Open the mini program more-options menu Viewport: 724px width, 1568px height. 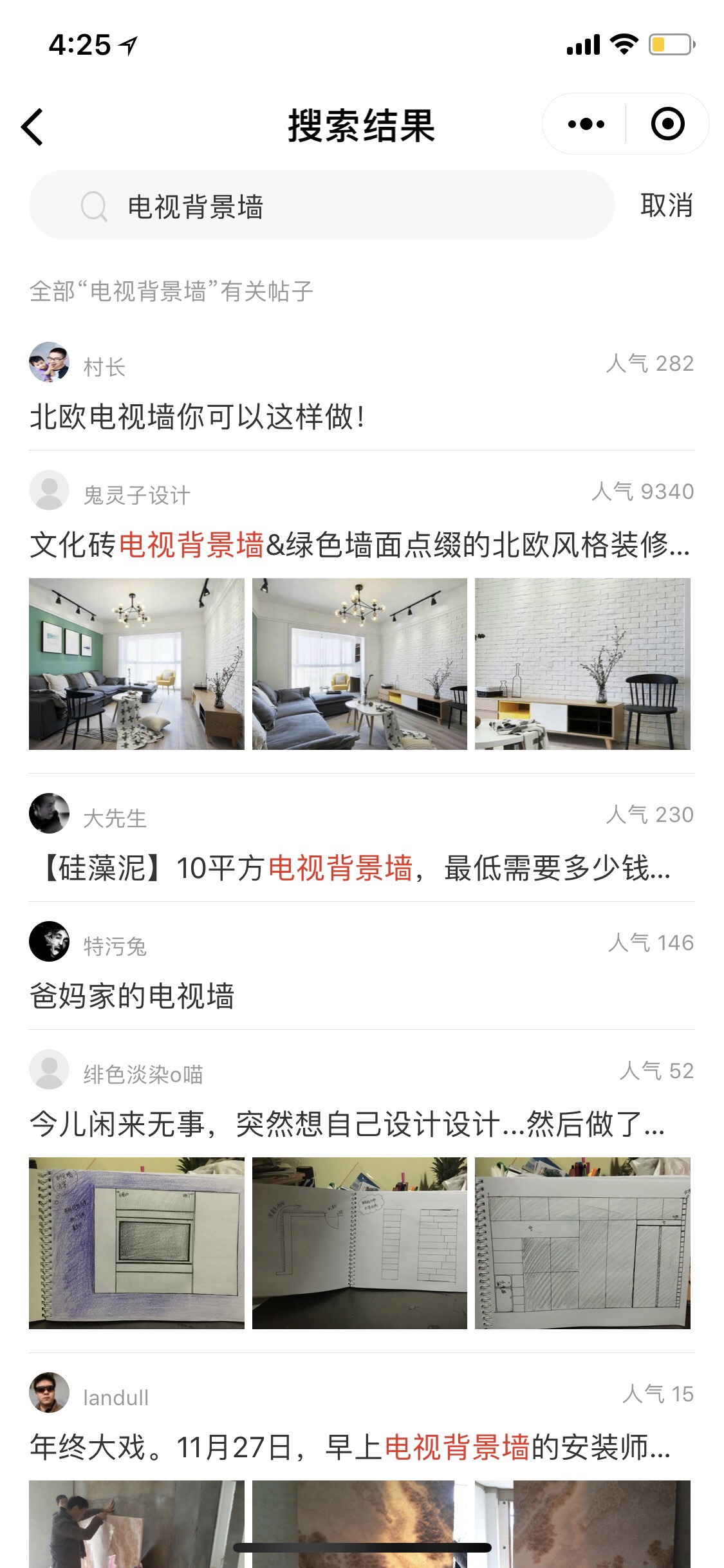(586, 124)
